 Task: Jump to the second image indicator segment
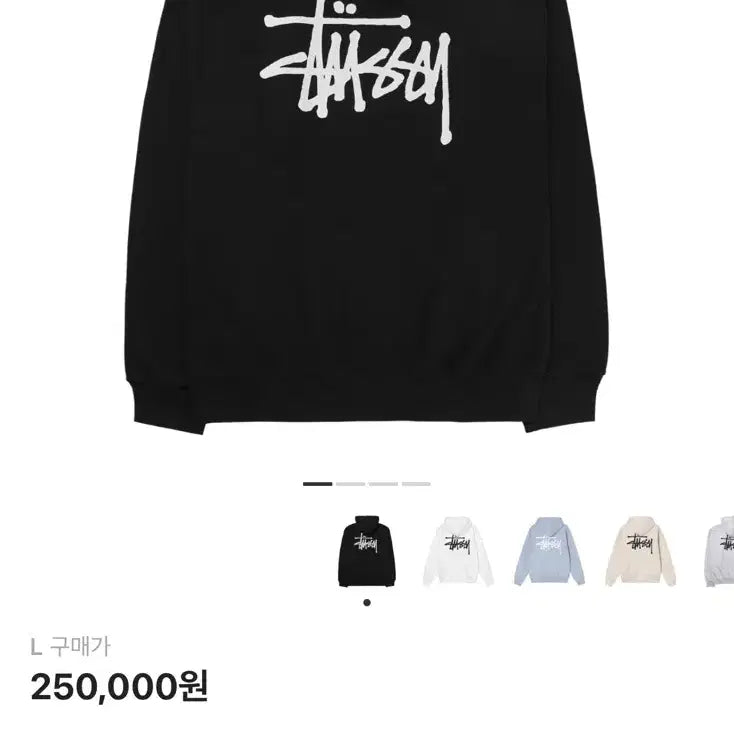tap(350, 484)
